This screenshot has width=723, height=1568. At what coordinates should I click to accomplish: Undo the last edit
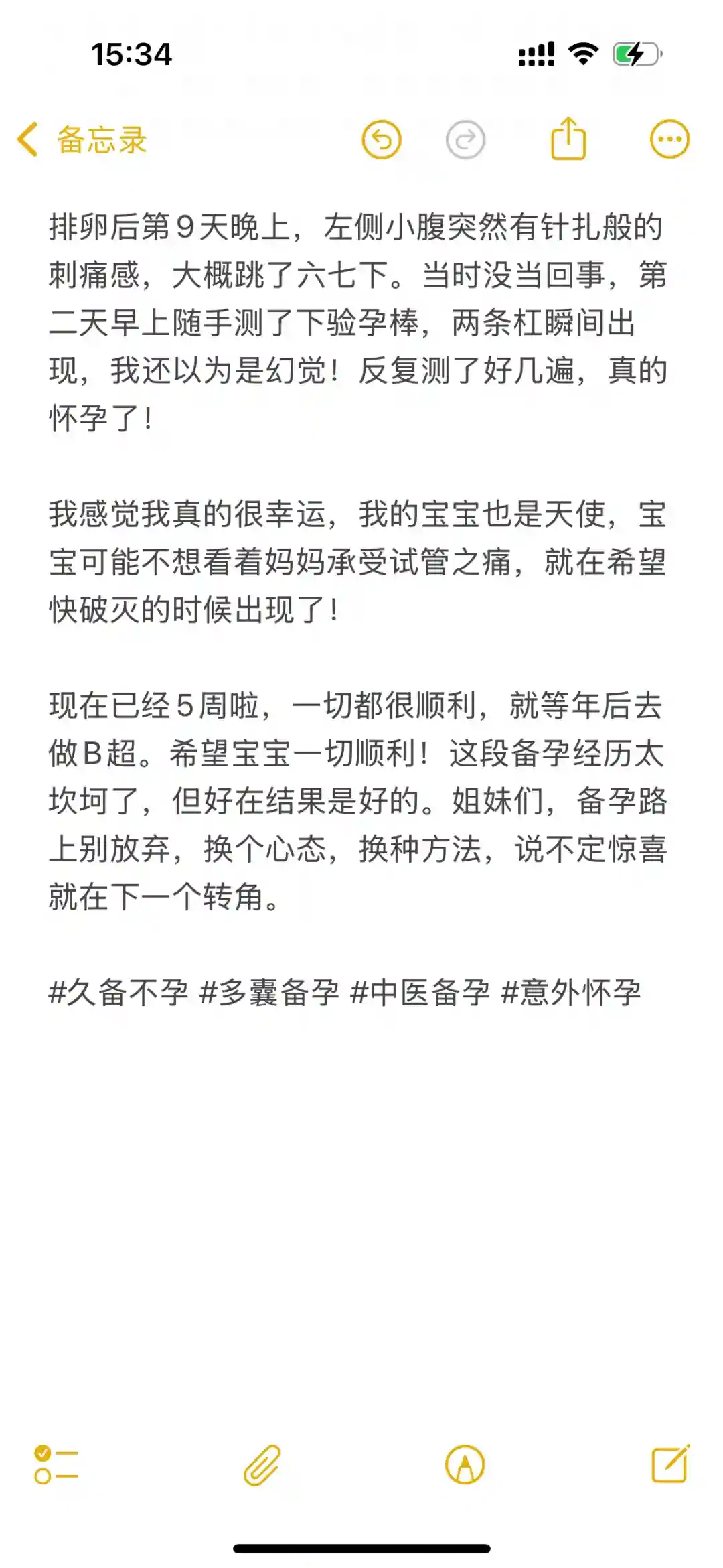[382, 140]
